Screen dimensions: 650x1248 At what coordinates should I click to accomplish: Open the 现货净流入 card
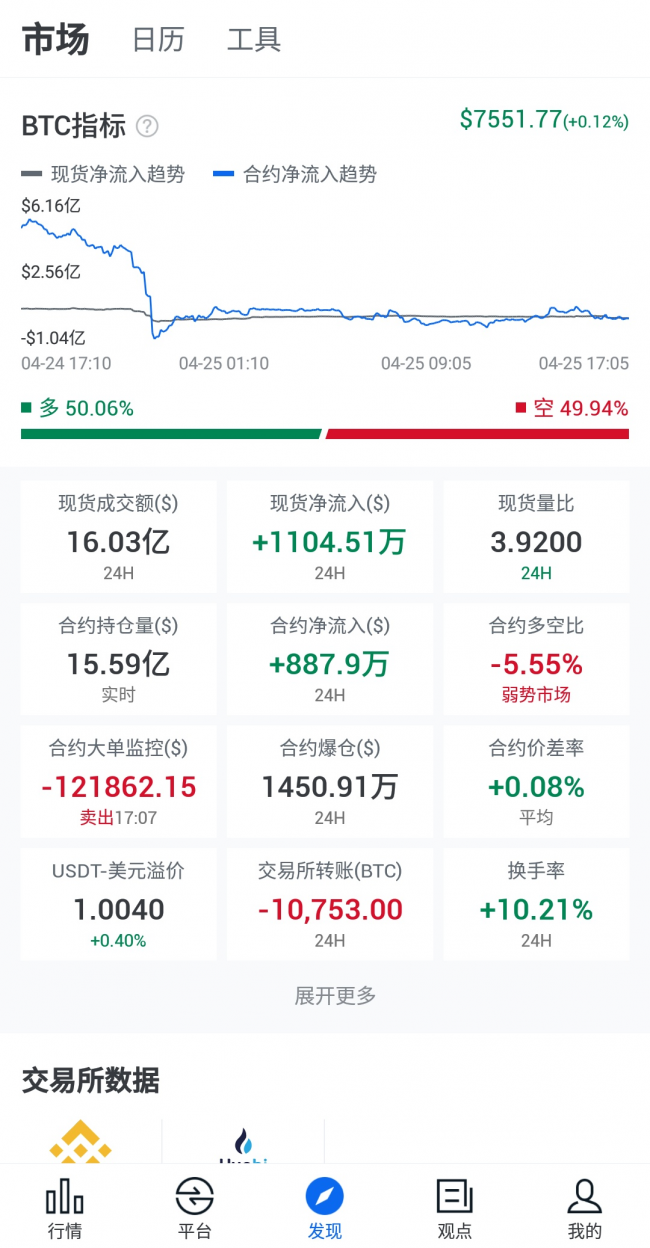coord(330,537)
